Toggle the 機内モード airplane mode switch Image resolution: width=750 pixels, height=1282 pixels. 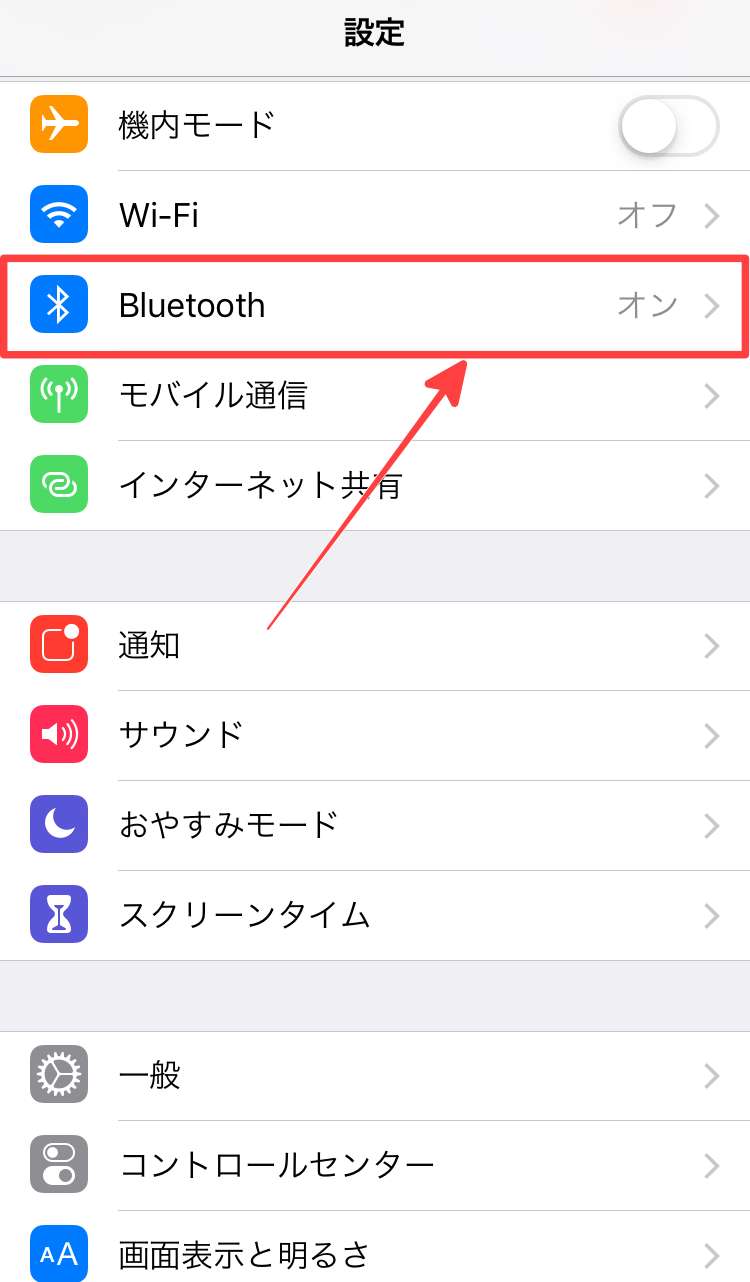click(x=669, y=126)
